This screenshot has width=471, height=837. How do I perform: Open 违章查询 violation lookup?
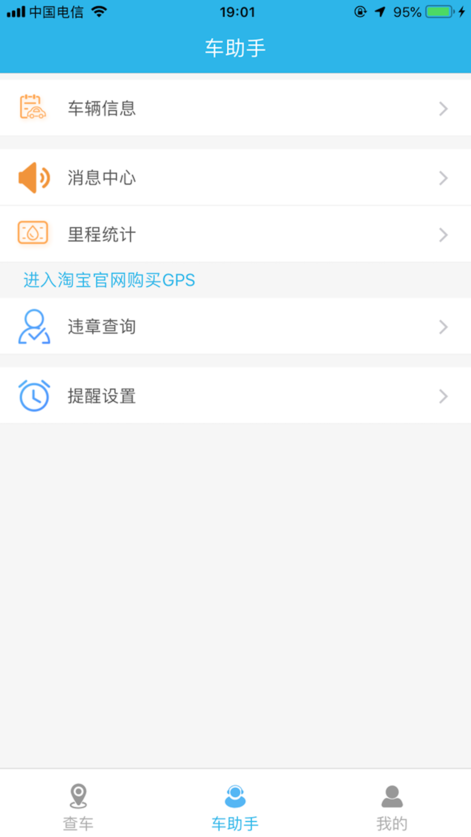pos(236,326)
